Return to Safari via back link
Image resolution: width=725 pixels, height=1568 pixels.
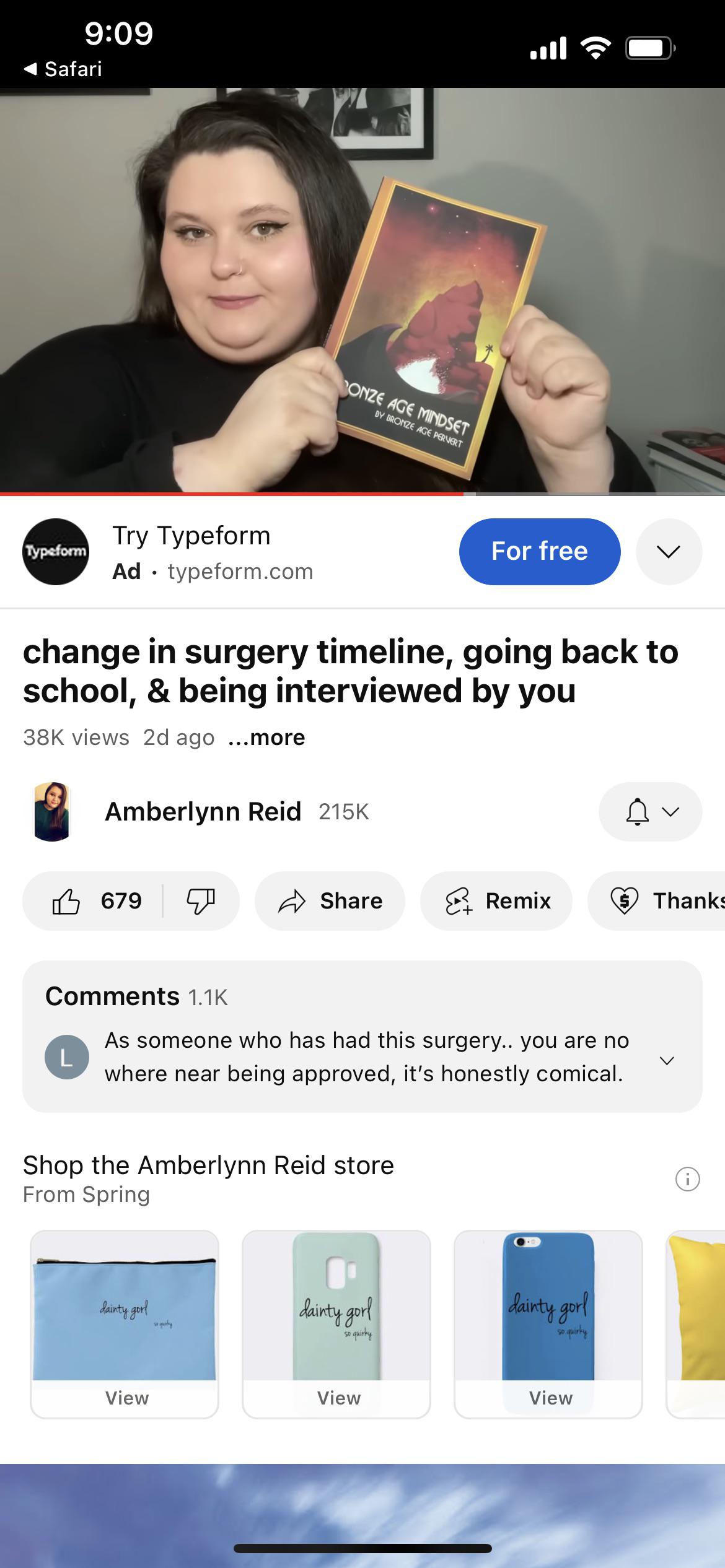(63, 69)
